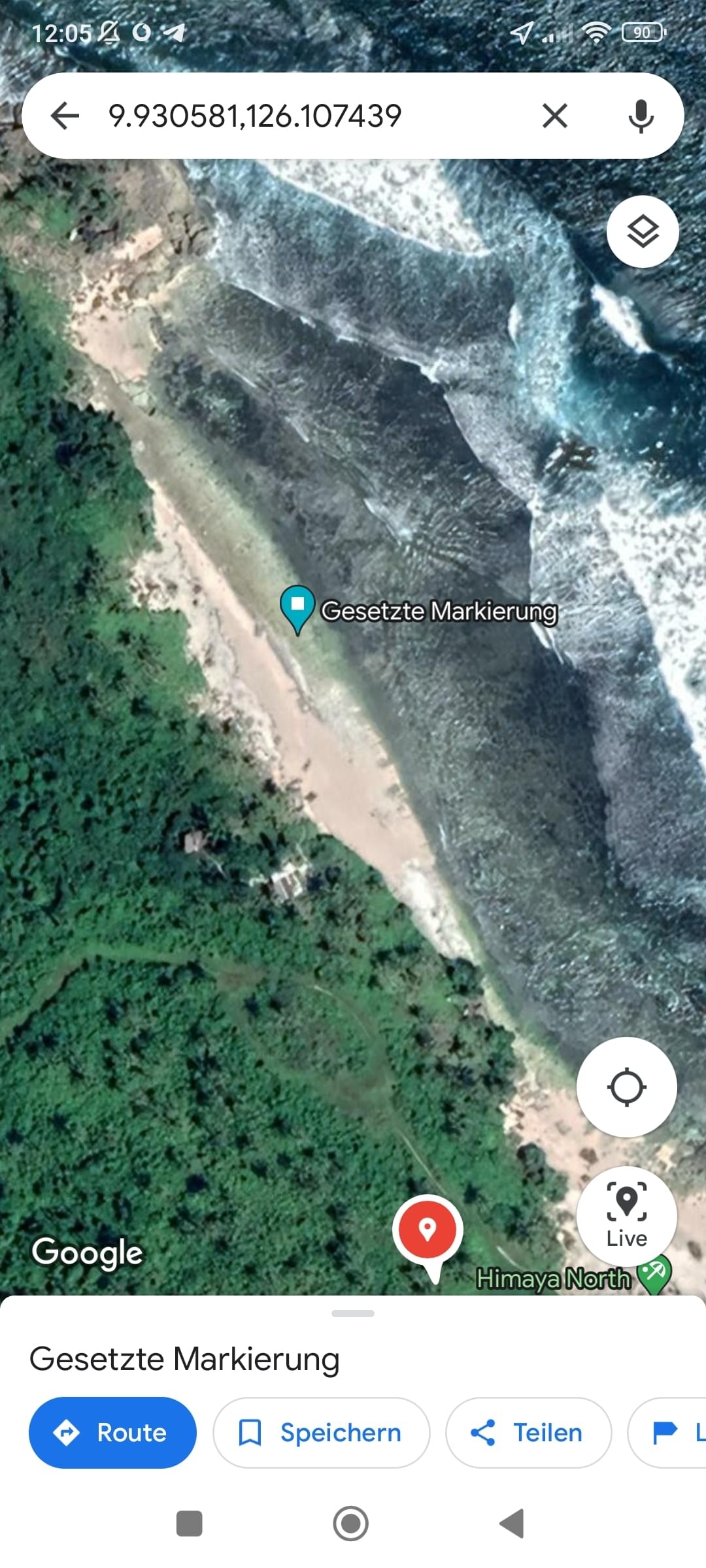Expand the Gesetzte Markierung info sheet handle

pyautogui.click(x=353, y=1313)
